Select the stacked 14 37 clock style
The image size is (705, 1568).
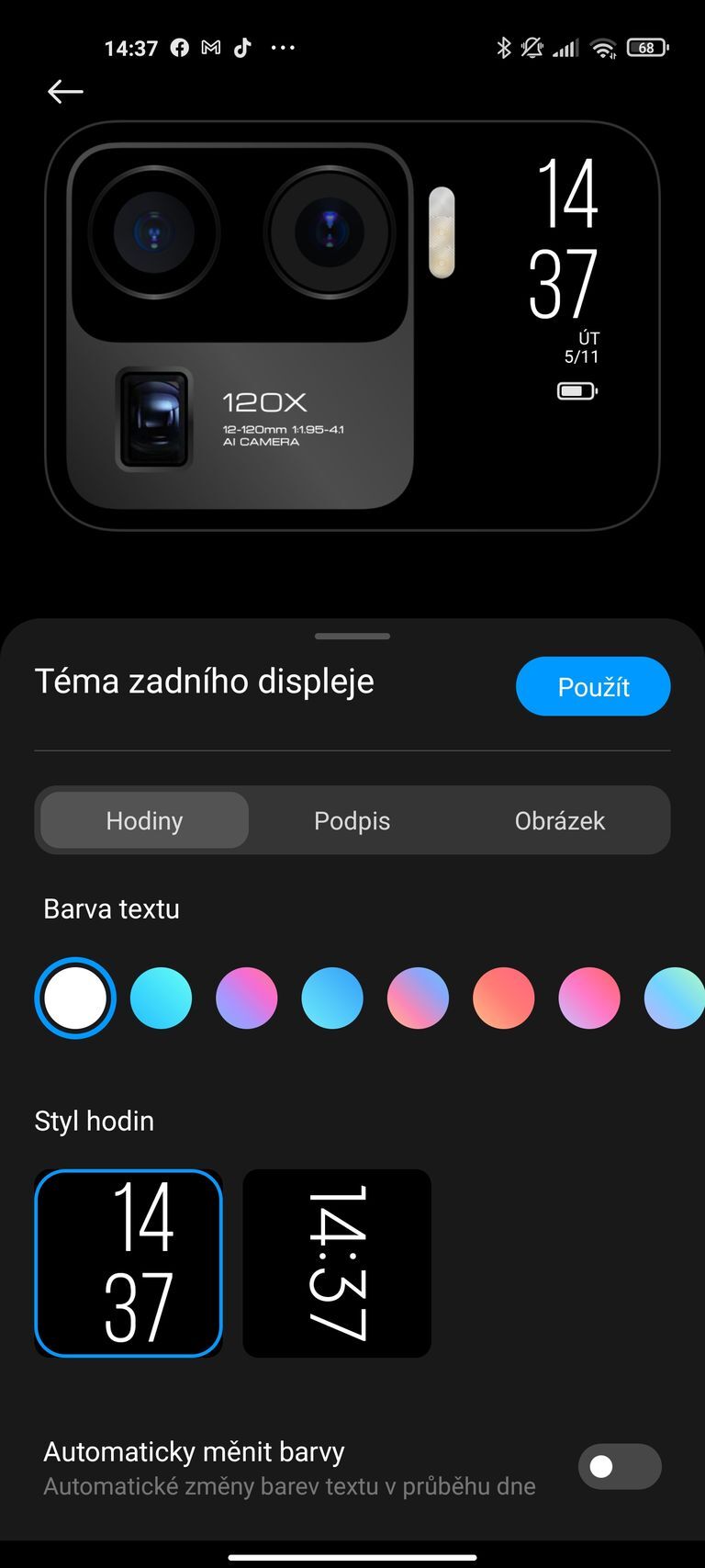pos(129,1263)
